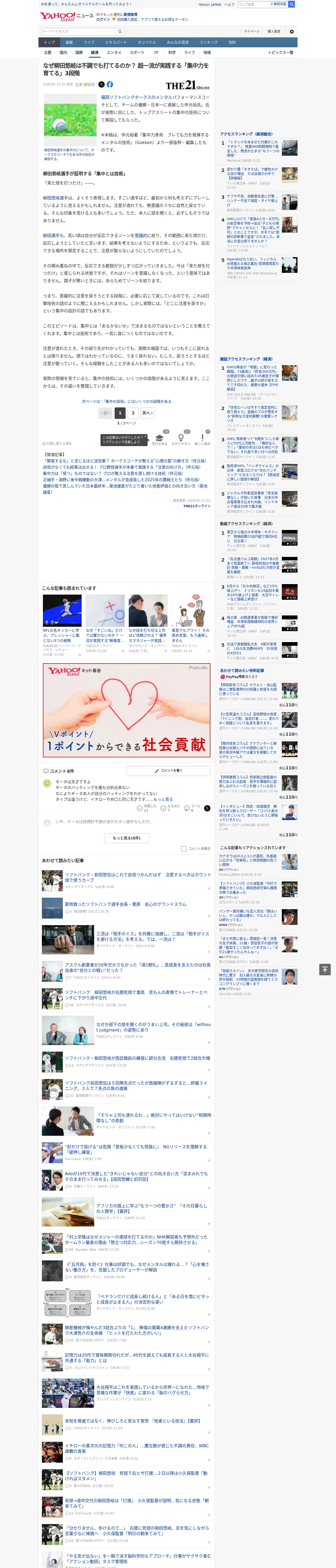Open 購入履歴 link
Image resolution: width=336 pixels, height=1568 pixels.
click(x=274, y=31)
